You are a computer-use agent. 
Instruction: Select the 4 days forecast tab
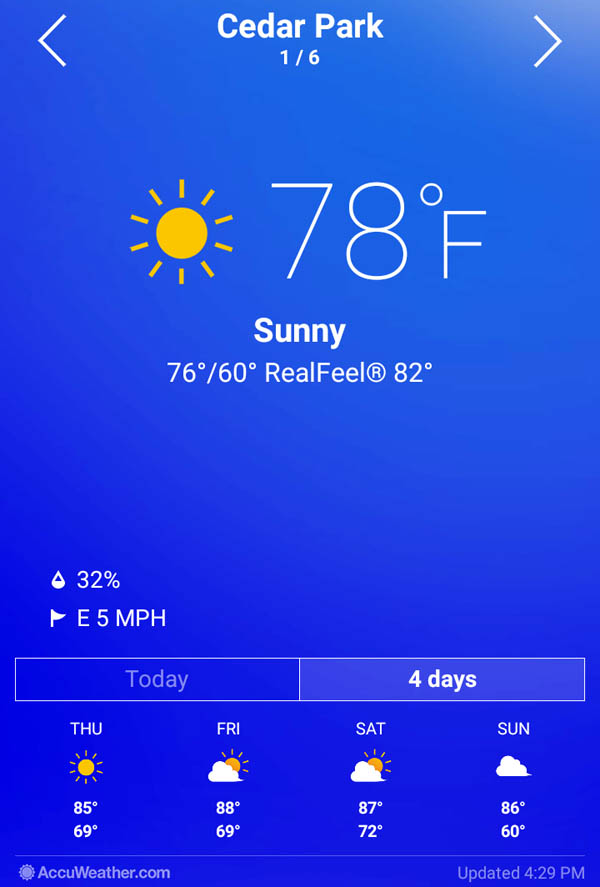(442, 679)
